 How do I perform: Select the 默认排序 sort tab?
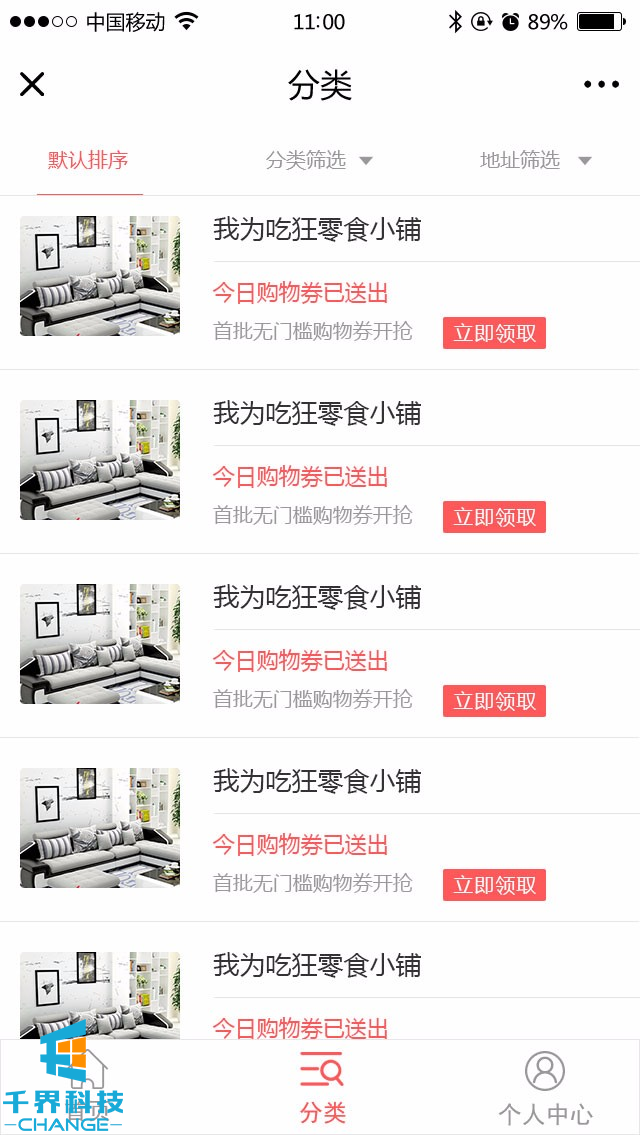tap(88, 160)
